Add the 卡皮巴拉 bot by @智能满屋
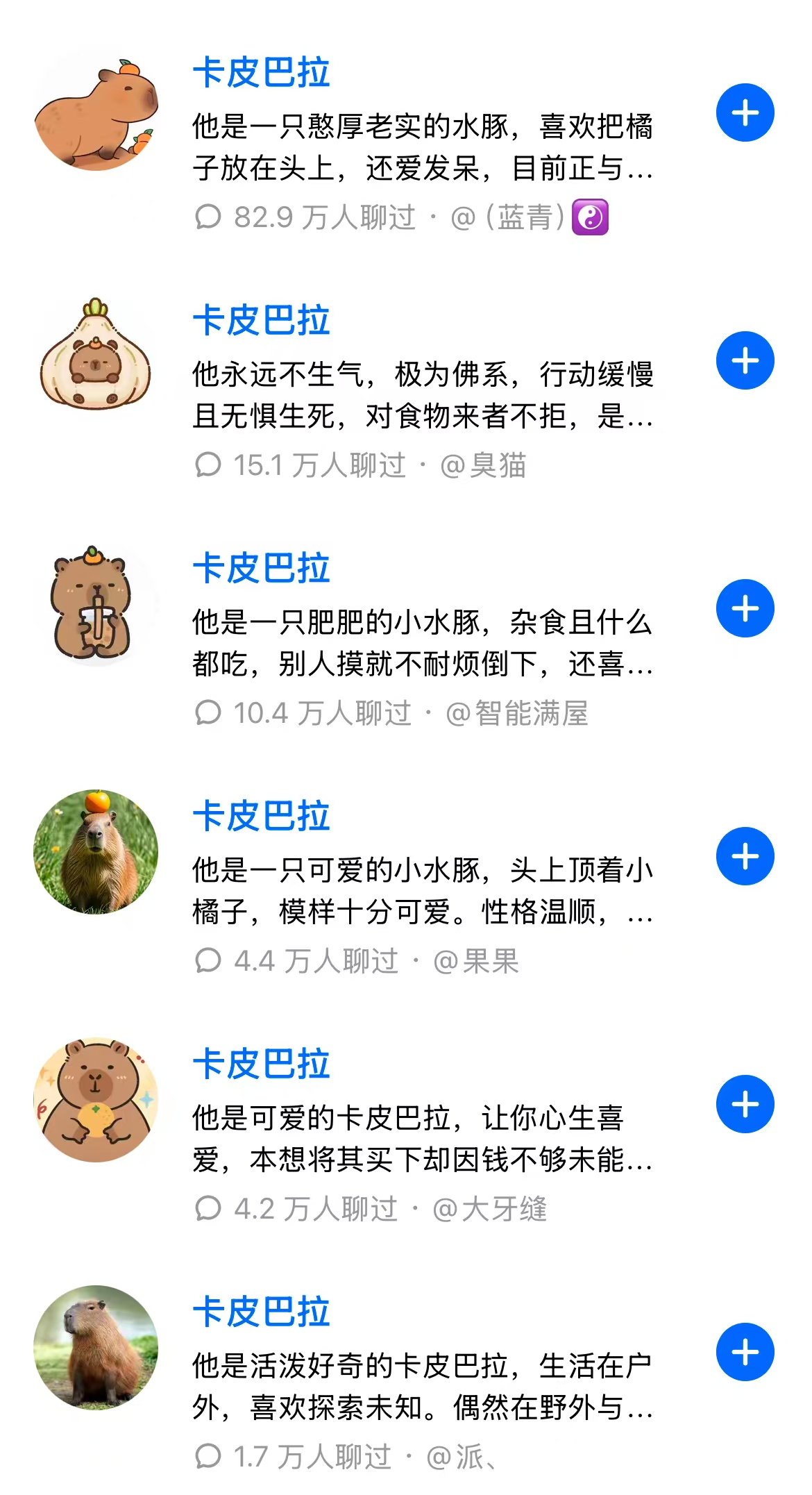Image resolution: width=812 pixels, height=1495 pixels. pyautogui.click(x=745, y=609)
